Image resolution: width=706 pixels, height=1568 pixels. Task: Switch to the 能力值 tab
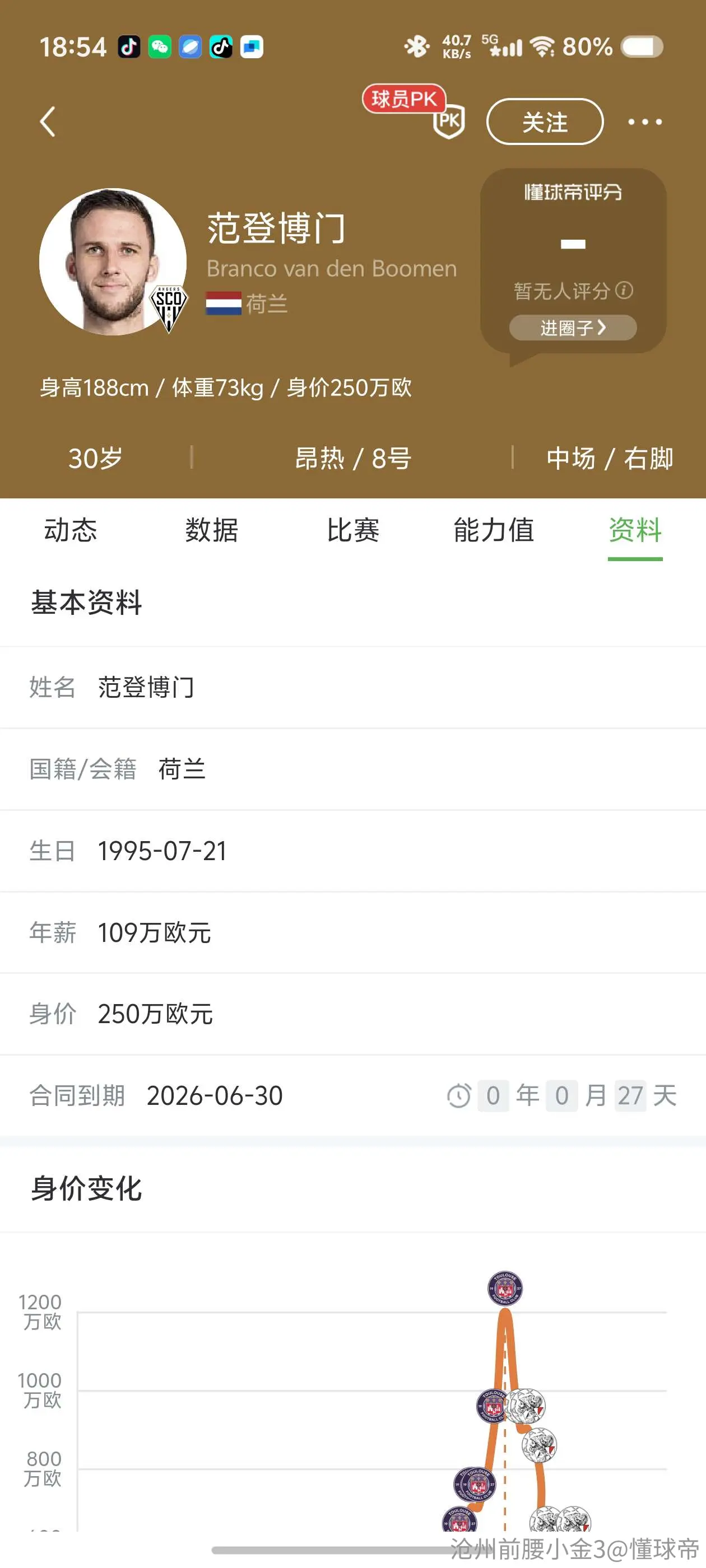point(494,530)
